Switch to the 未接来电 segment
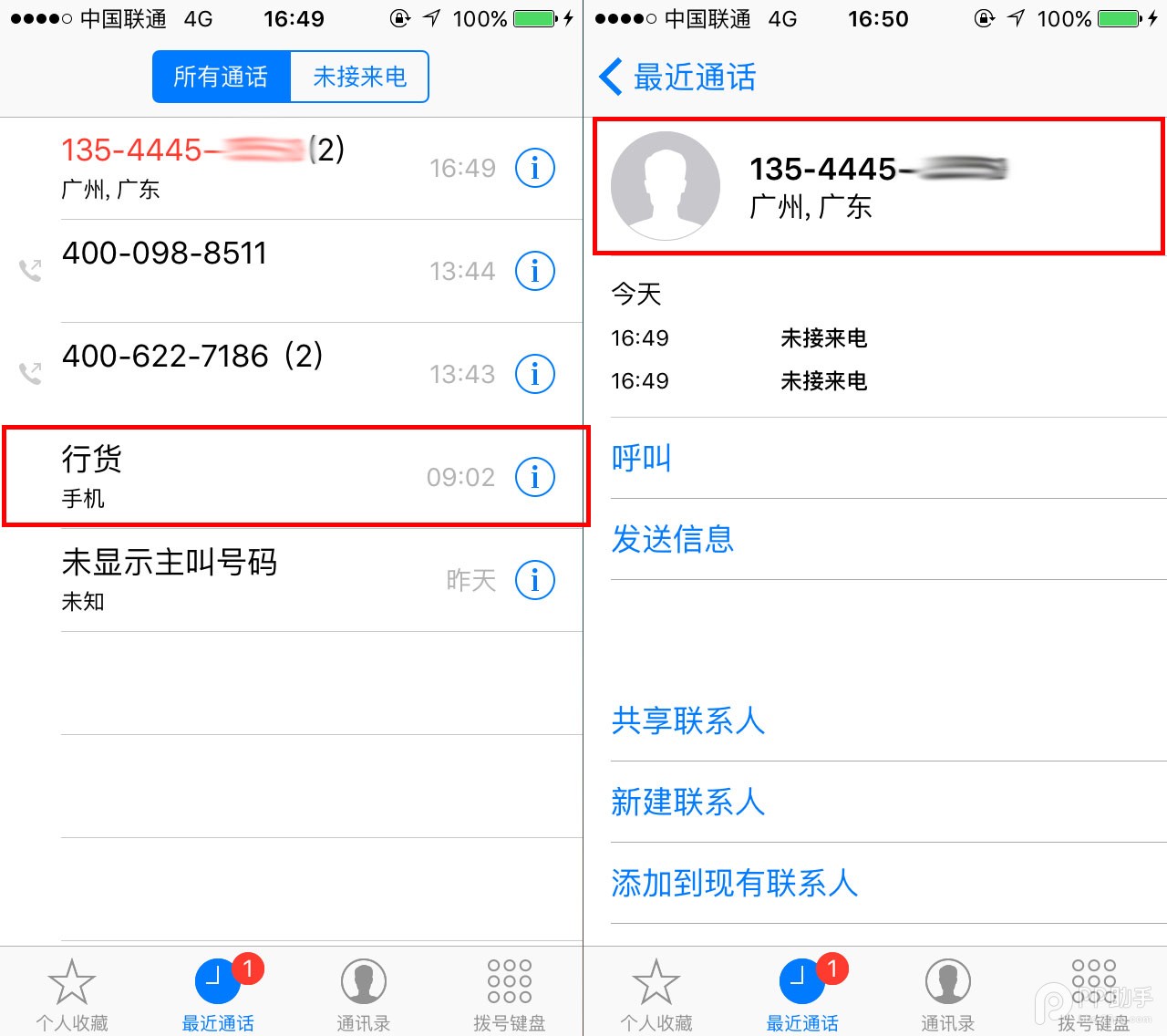 359,77
